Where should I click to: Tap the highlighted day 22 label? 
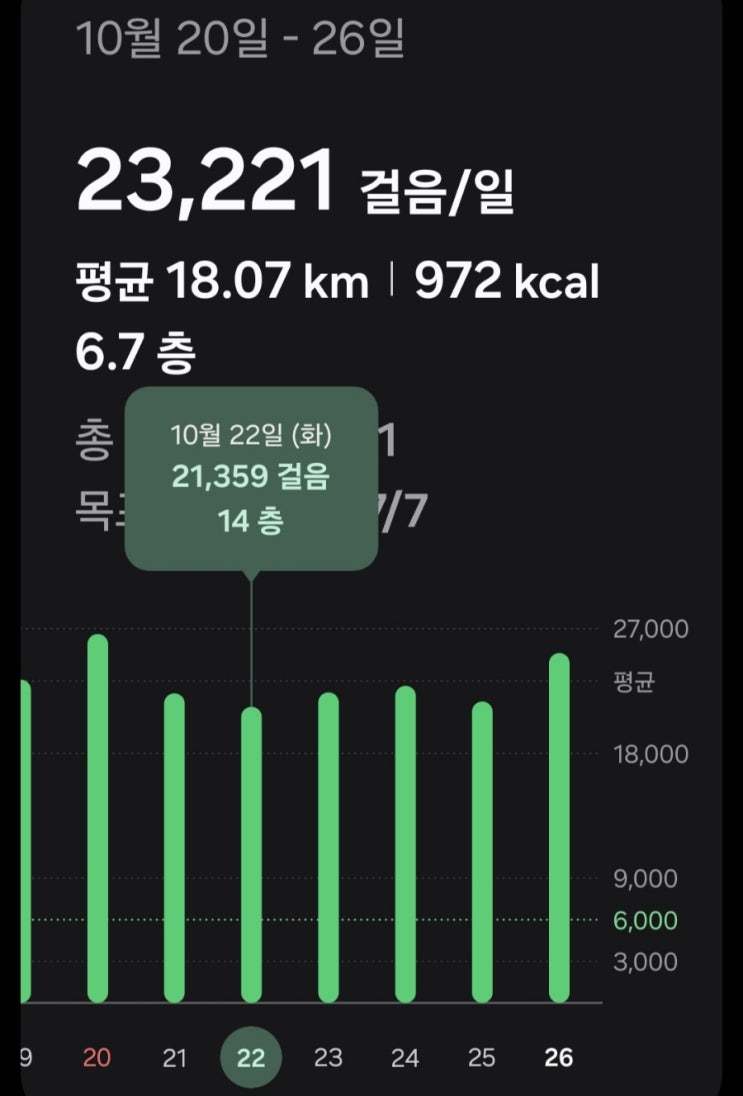[x=251, y=1058]
